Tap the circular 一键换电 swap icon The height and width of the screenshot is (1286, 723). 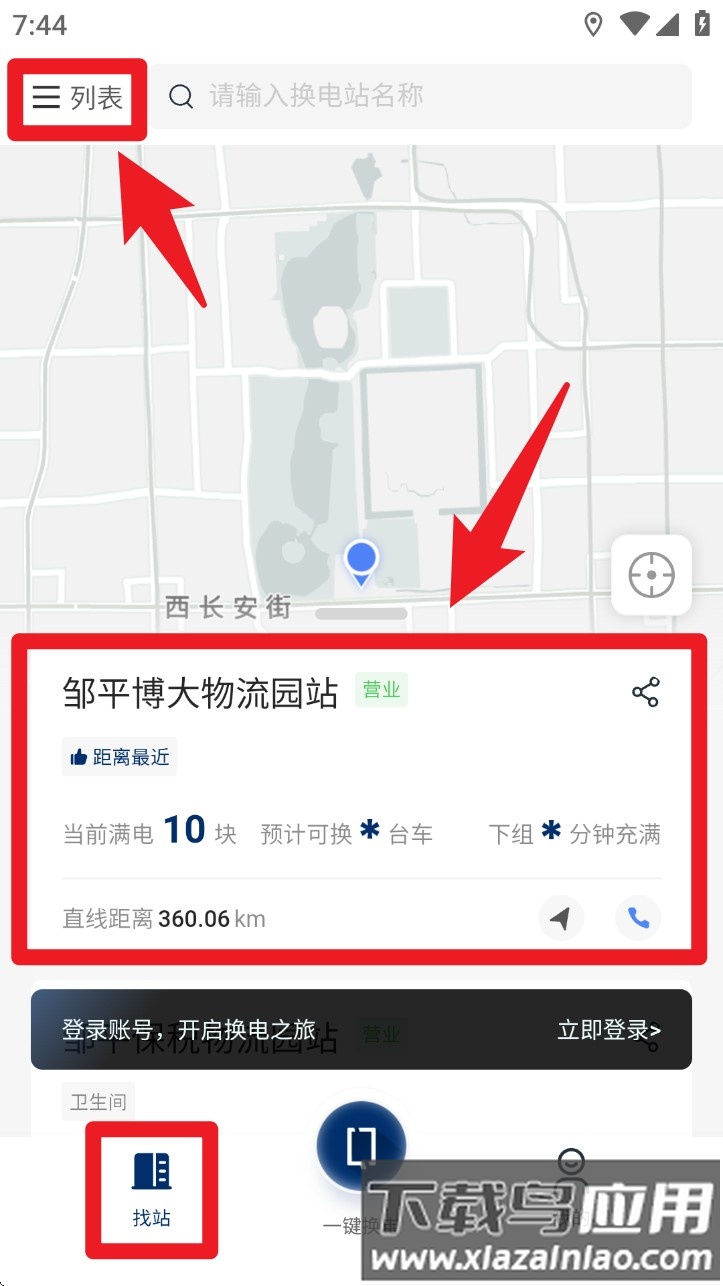[360, 1146]
